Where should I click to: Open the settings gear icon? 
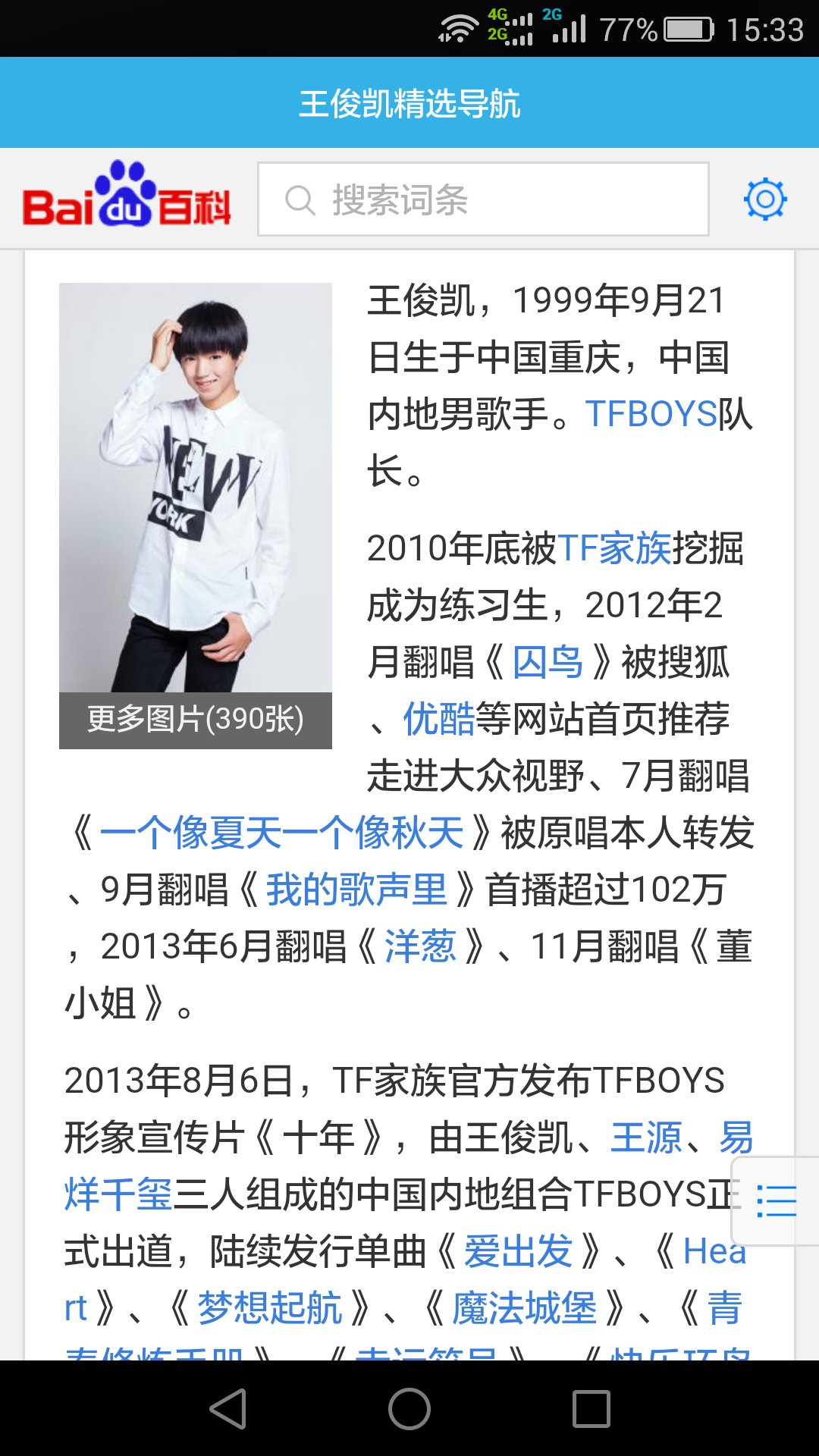coord(765,199)
